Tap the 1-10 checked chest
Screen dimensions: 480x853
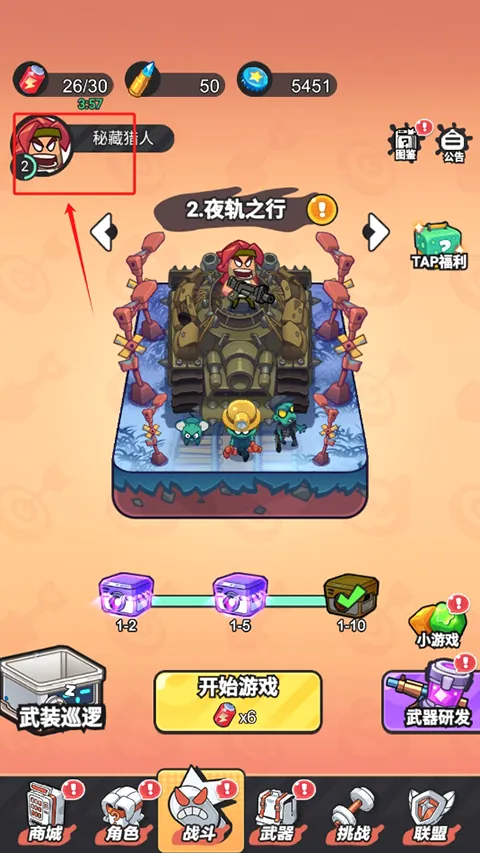351,597
